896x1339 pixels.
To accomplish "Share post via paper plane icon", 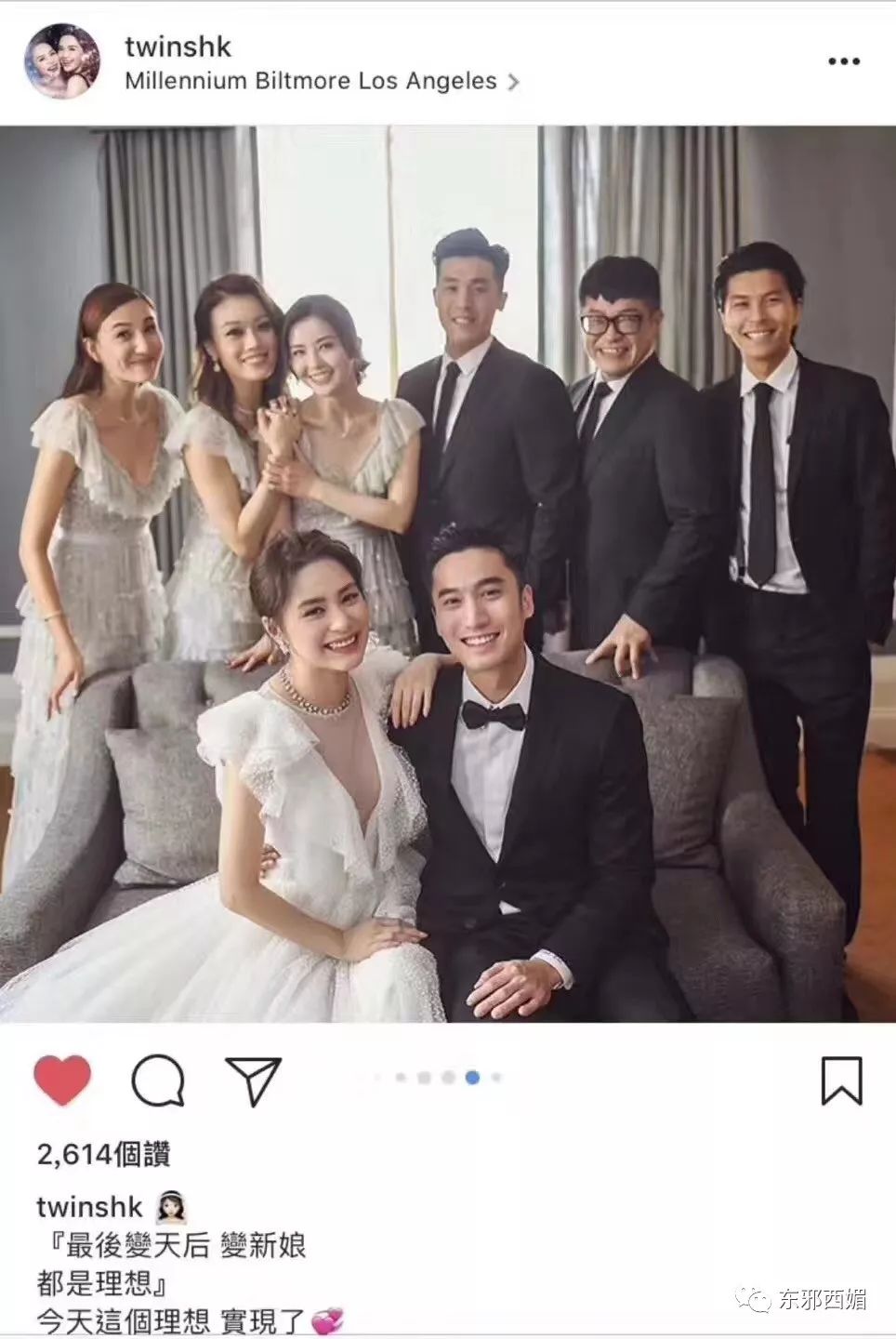I will pyautogui.click(x=253, y=1080).
